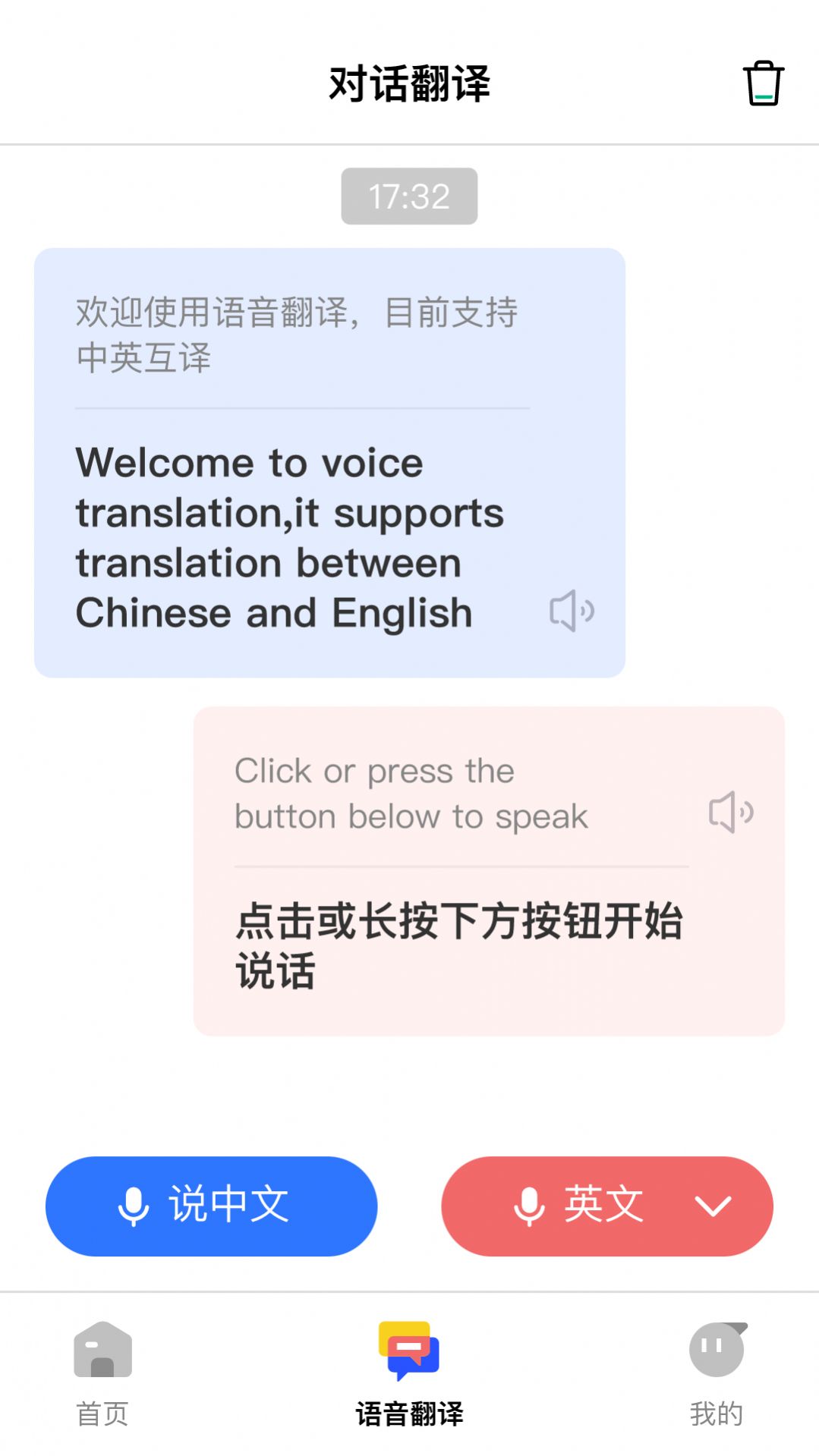Tap the speaker icon on the welcome message
Viewport: 819px width, 1456px height.
(571, 612)
